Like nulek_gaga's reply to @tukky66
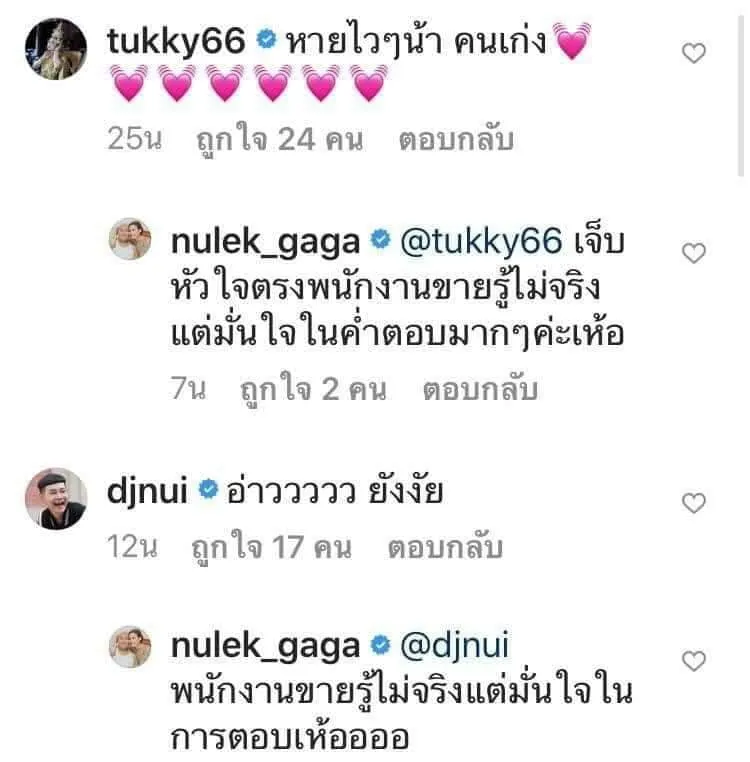 click(x=694, y=254)
